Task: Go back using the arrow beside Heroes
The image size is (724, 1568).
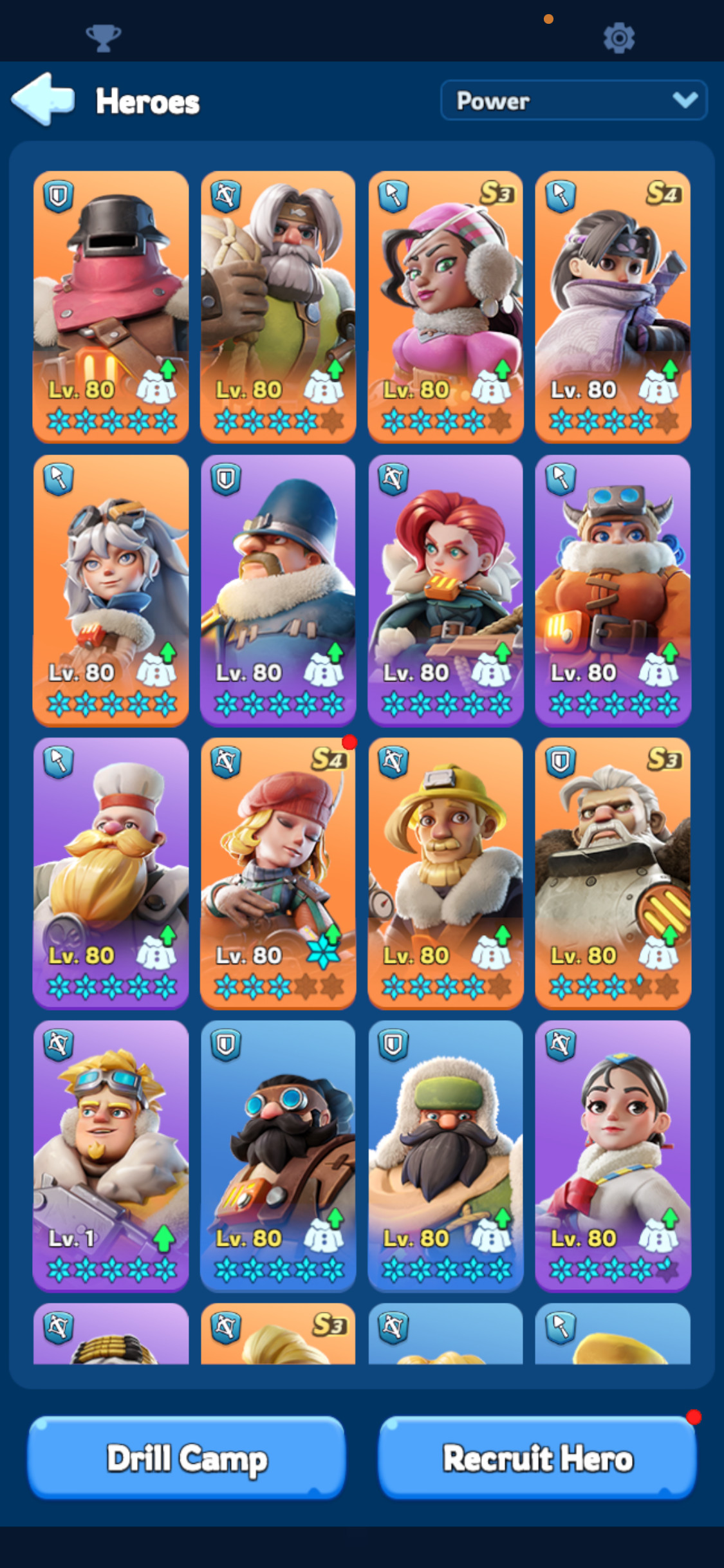Action: 43,99
